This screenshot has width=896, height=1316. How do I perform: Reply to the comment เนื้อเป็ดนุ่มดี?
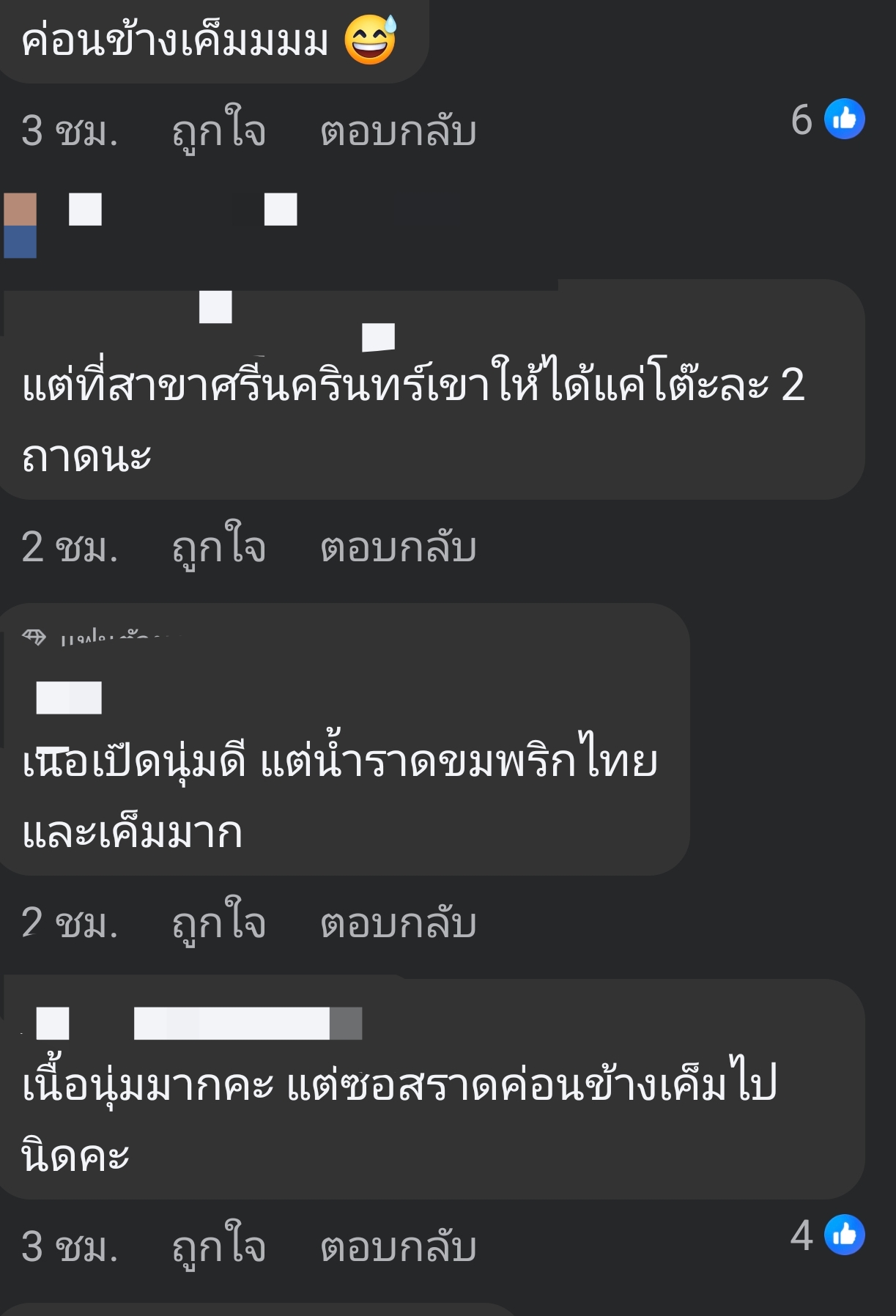398,923
